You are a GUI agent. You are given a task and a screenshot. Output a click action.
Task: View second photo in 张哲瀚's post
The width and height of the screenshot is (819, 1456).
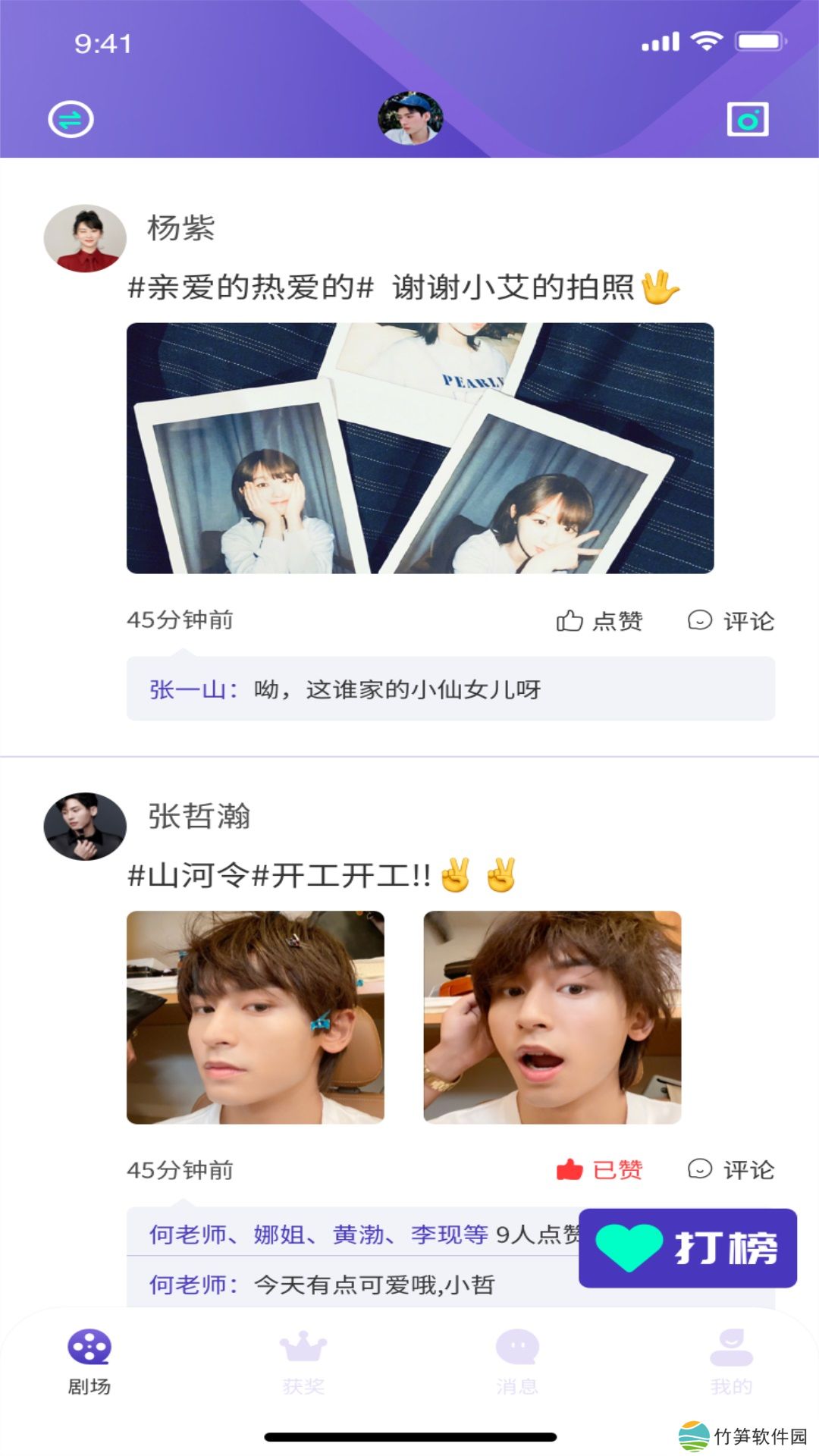552,1017
